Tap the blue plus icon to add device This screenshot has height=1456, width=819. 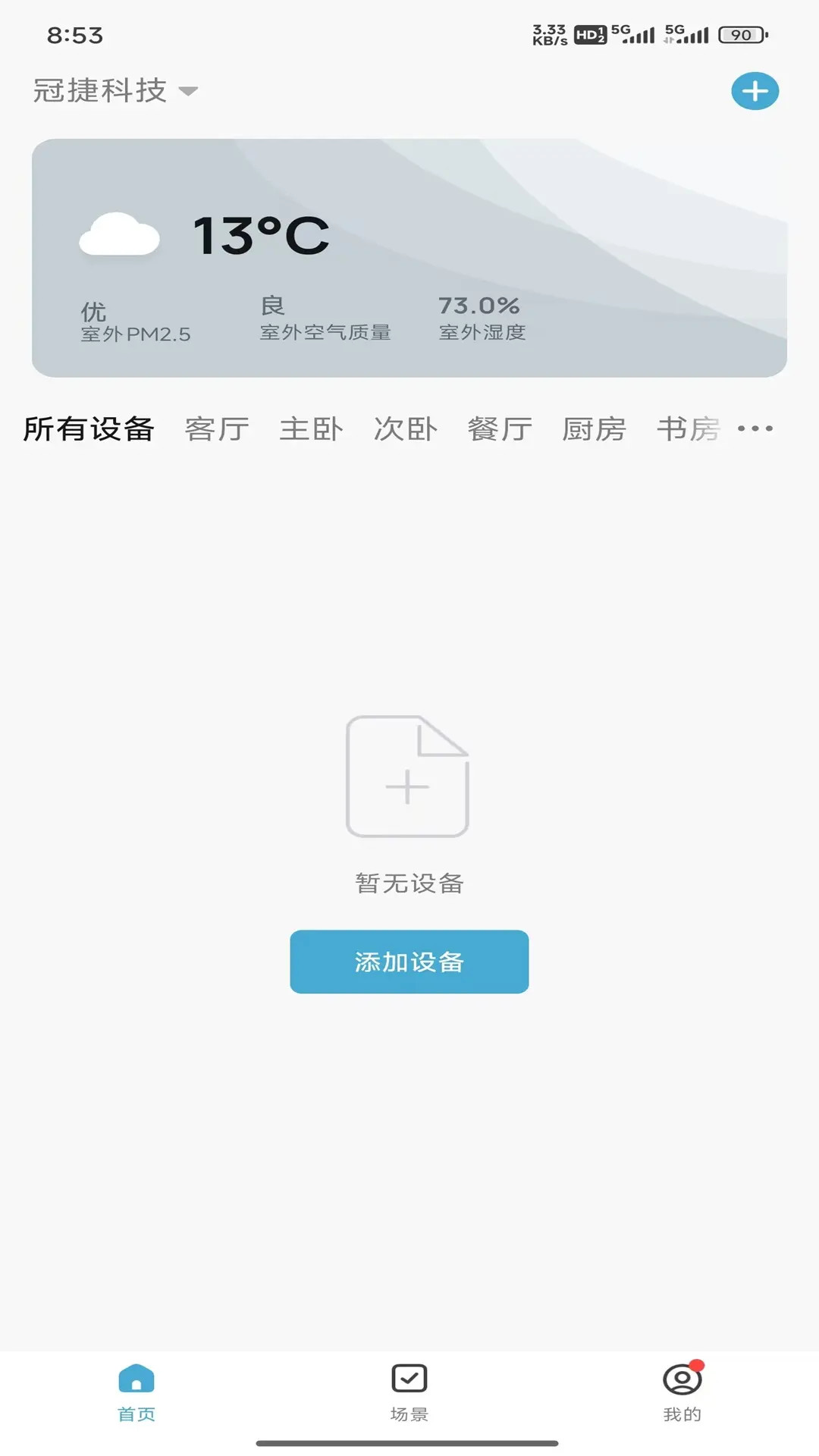755,91
